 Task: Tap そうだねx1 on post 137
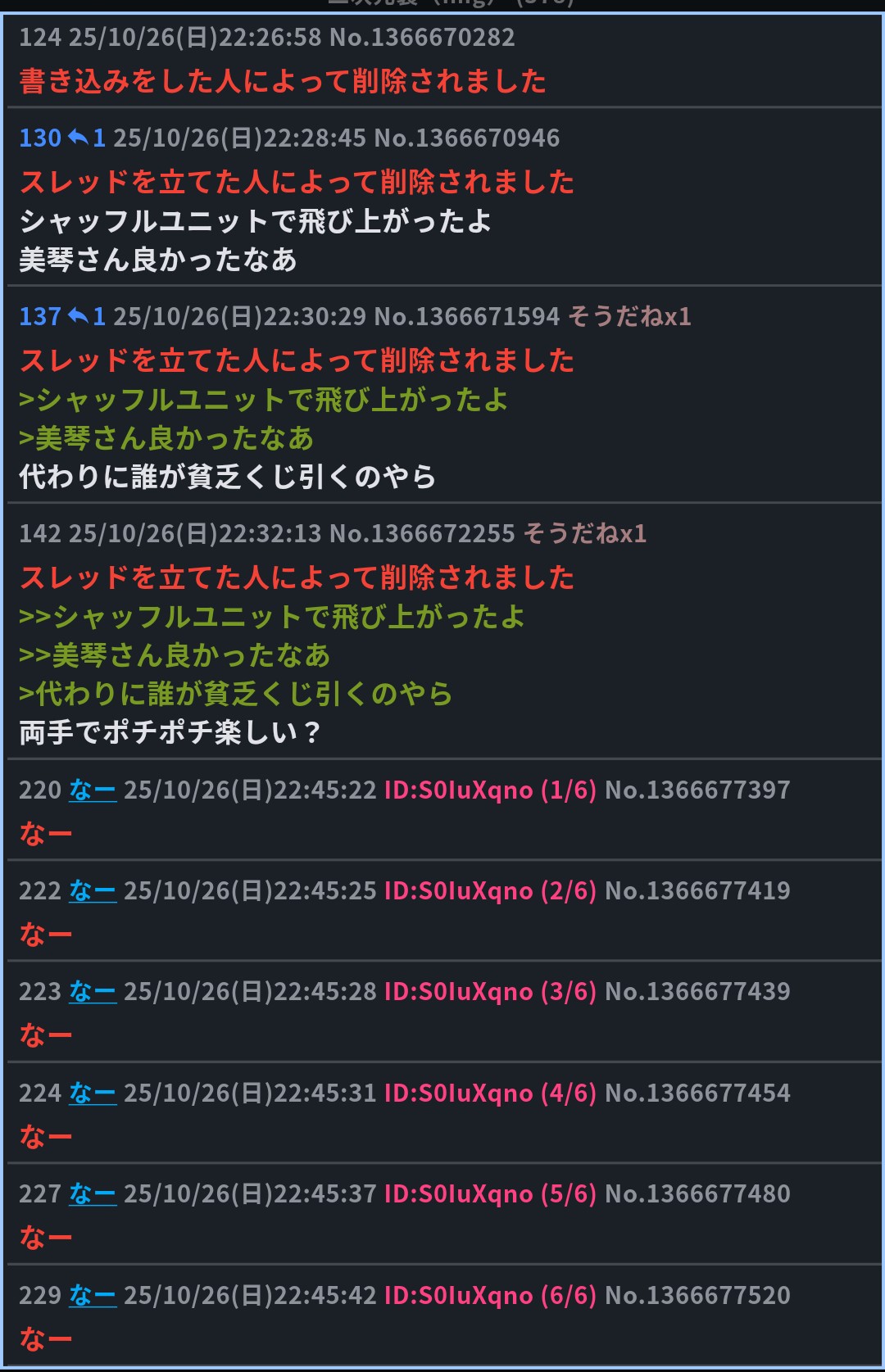point(629,316)
